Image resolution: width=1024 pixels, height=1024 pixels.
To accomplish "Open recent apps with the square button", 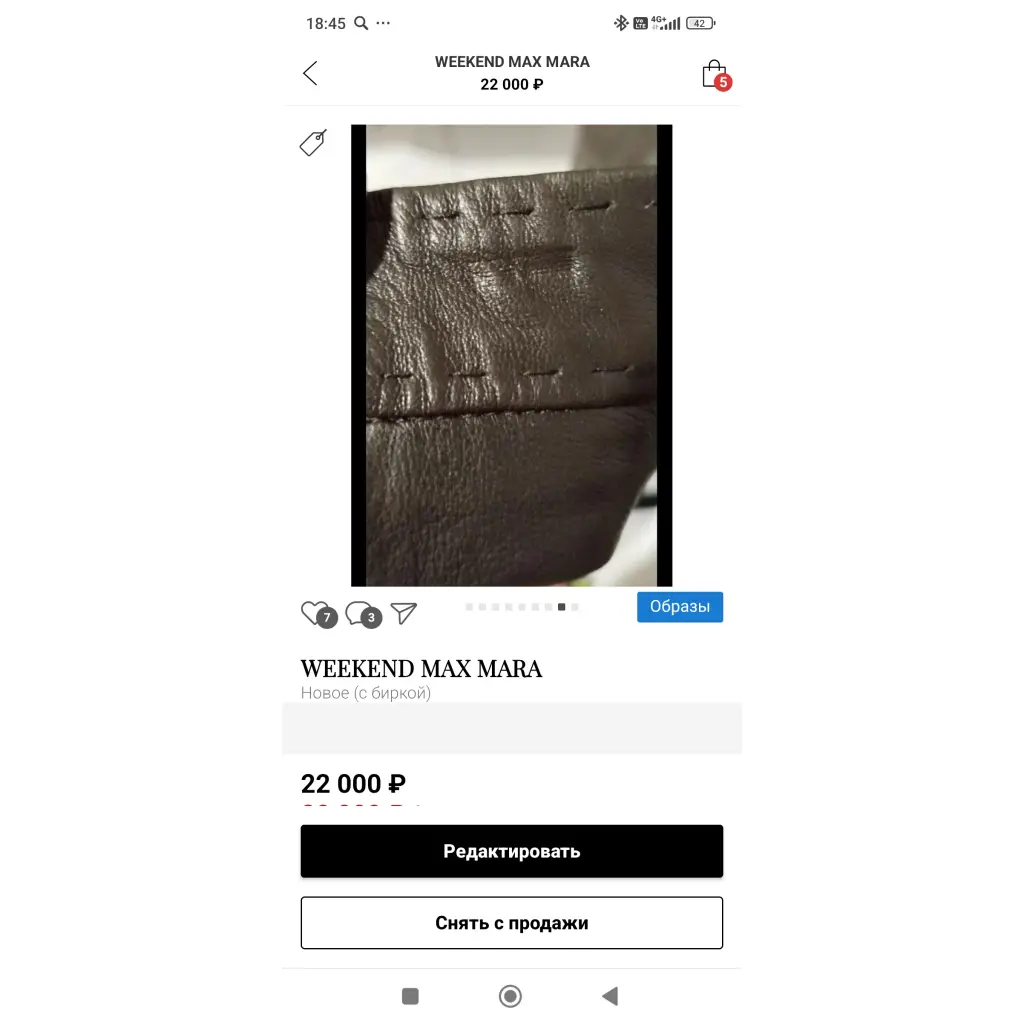I will (x=410, y=996).
